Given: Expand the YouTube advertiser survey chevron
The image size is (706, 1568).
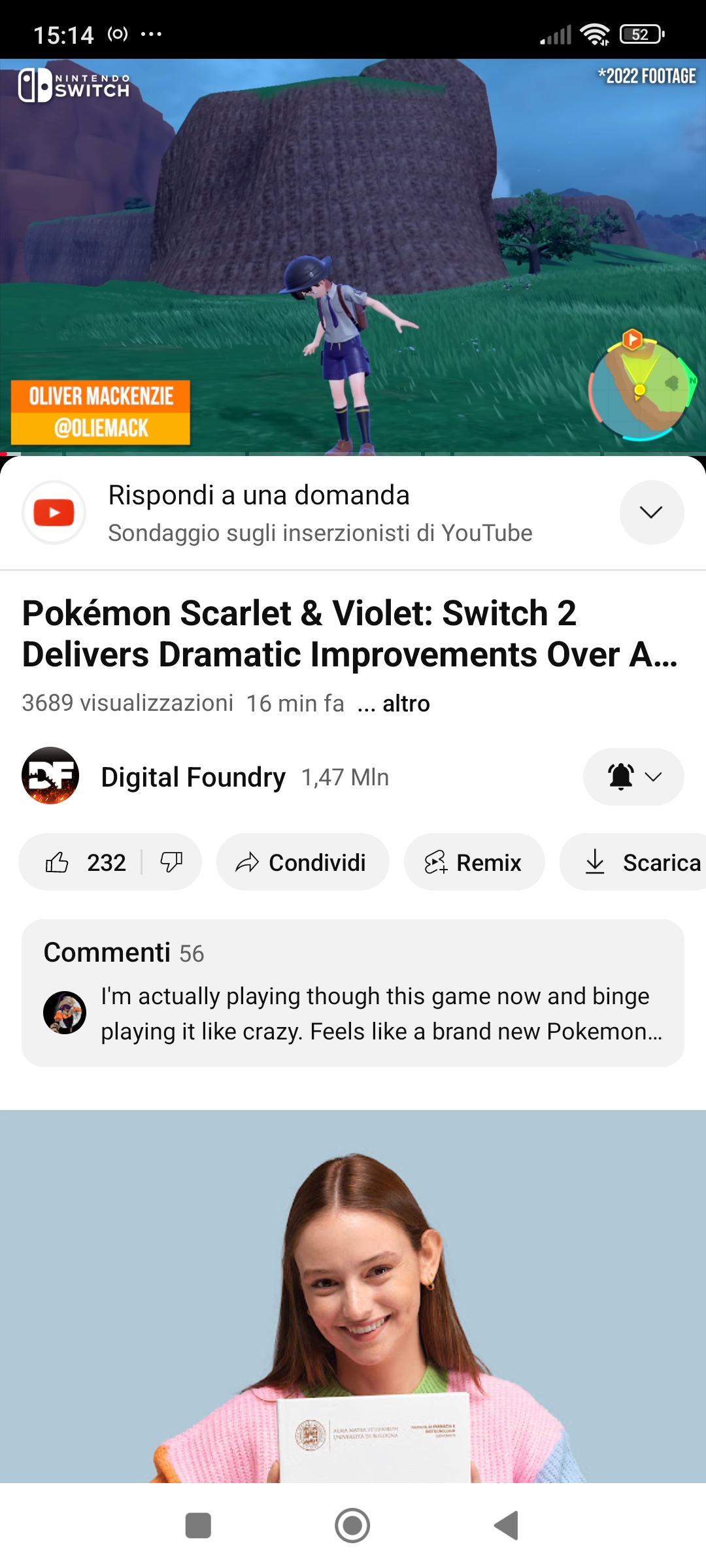Looking at the screenshot, I should pos(651,512).
